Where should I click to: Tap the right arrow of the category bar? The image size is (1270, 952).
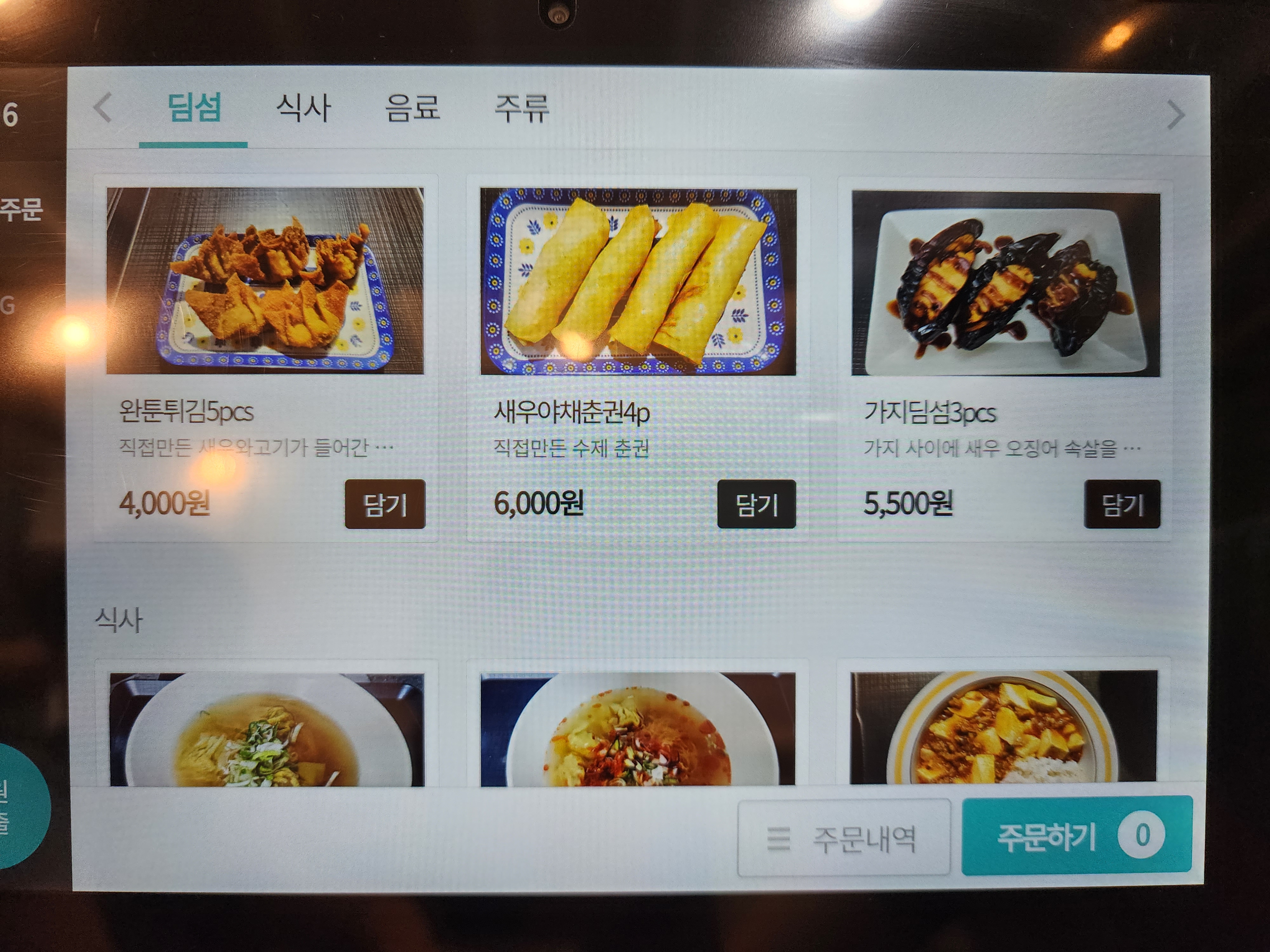[1175, 114]
